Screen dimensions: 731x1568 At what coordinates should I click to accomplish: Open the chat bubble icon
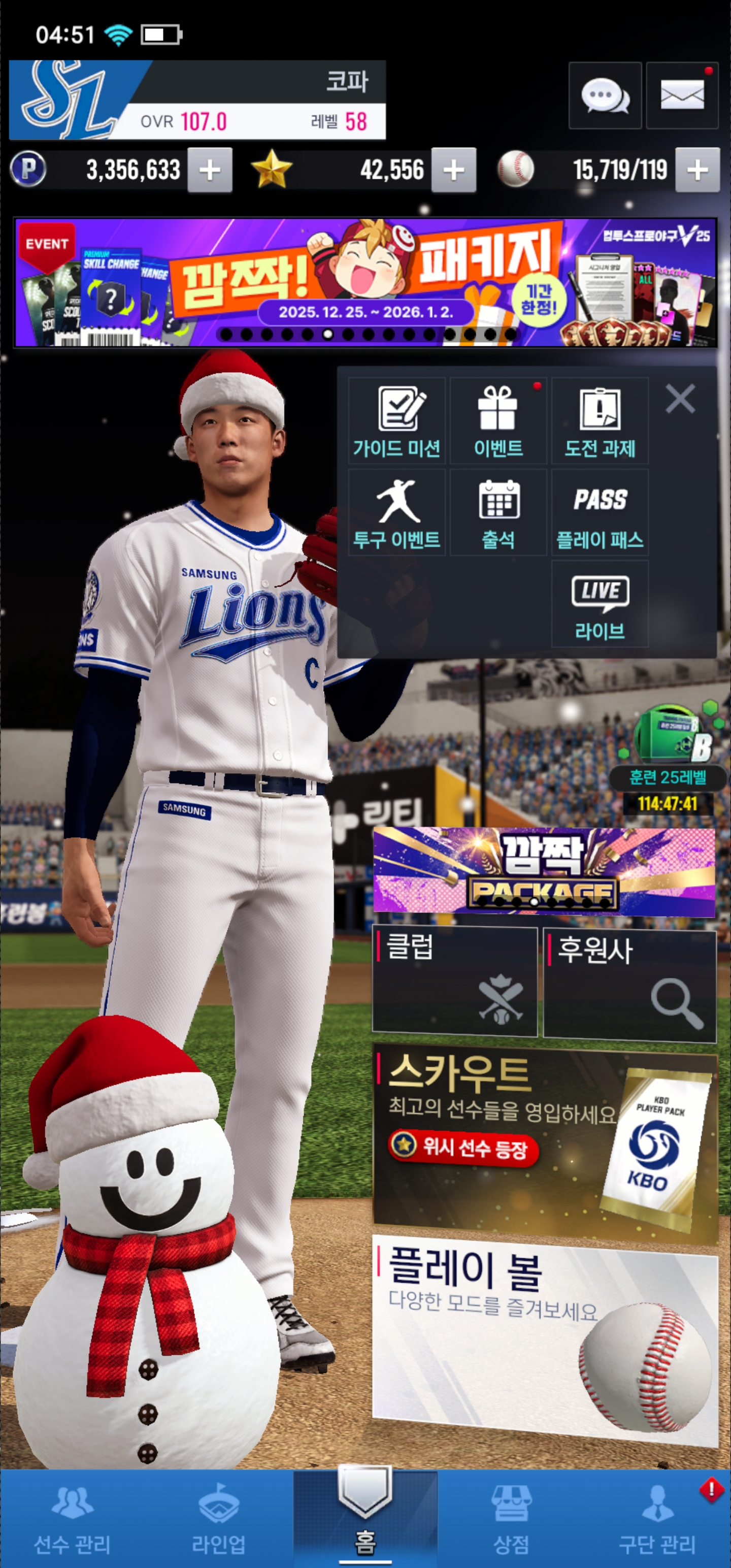coord(605,95)
